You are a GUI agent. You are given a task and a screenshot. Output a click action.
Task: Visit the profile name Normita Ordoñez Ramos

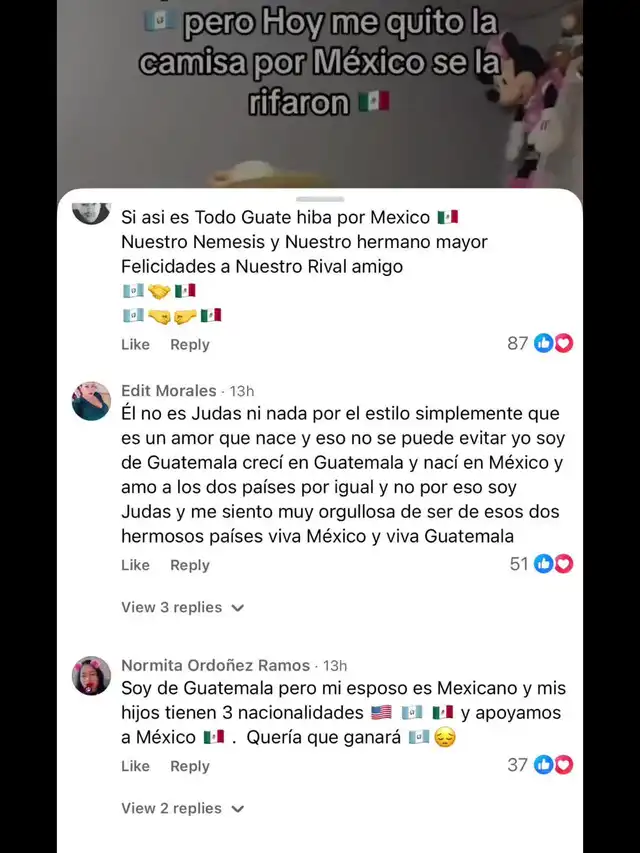[215, 665]
